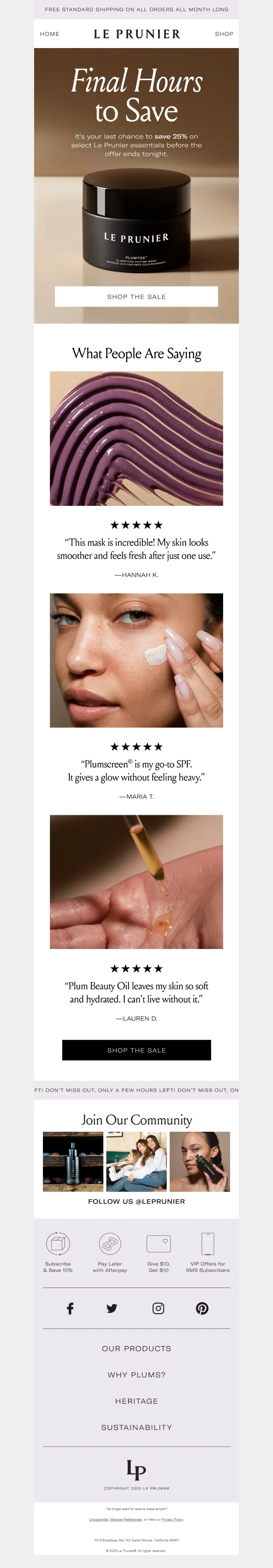
Task: Open the HERITAGE link
Action: [136, 1401]
